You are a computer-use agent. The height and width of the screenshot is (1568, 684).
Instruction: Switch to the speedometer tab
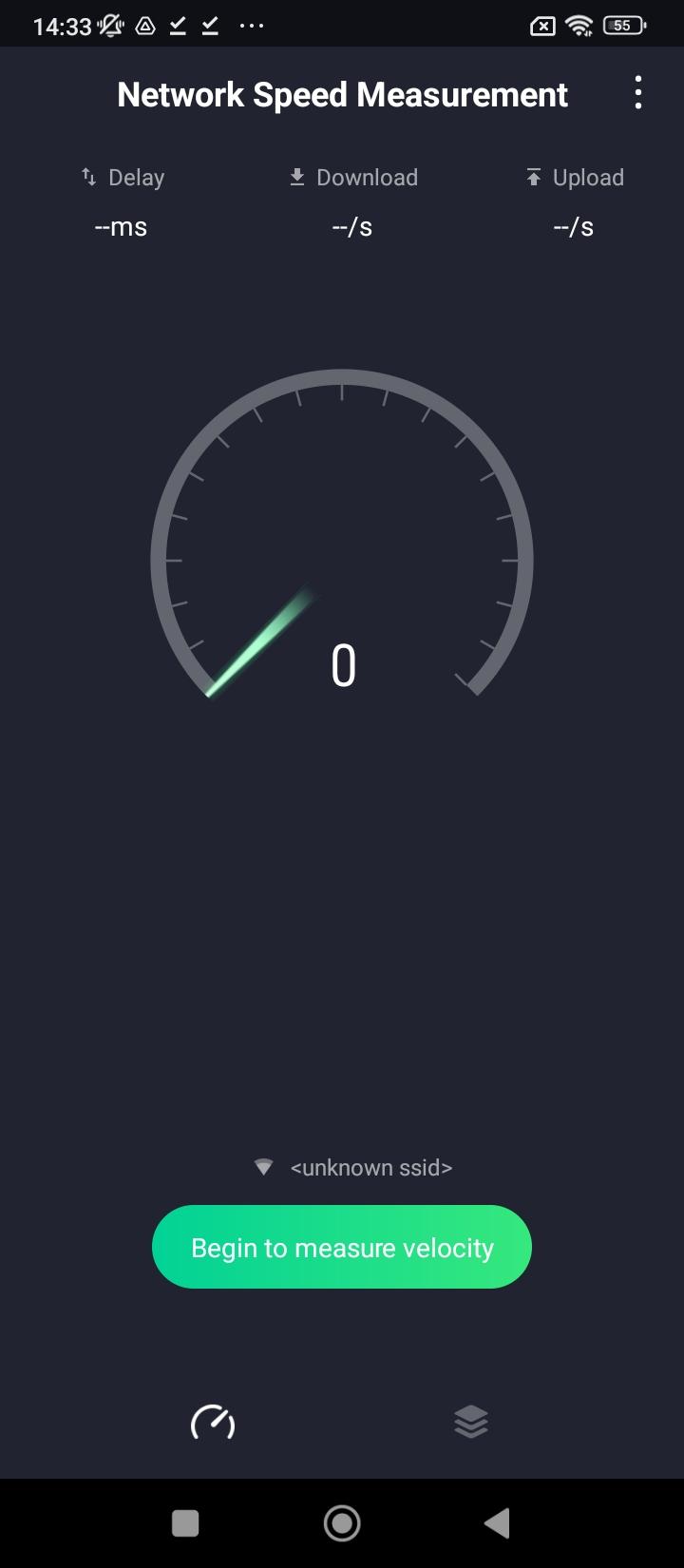tap(213, 1422)
